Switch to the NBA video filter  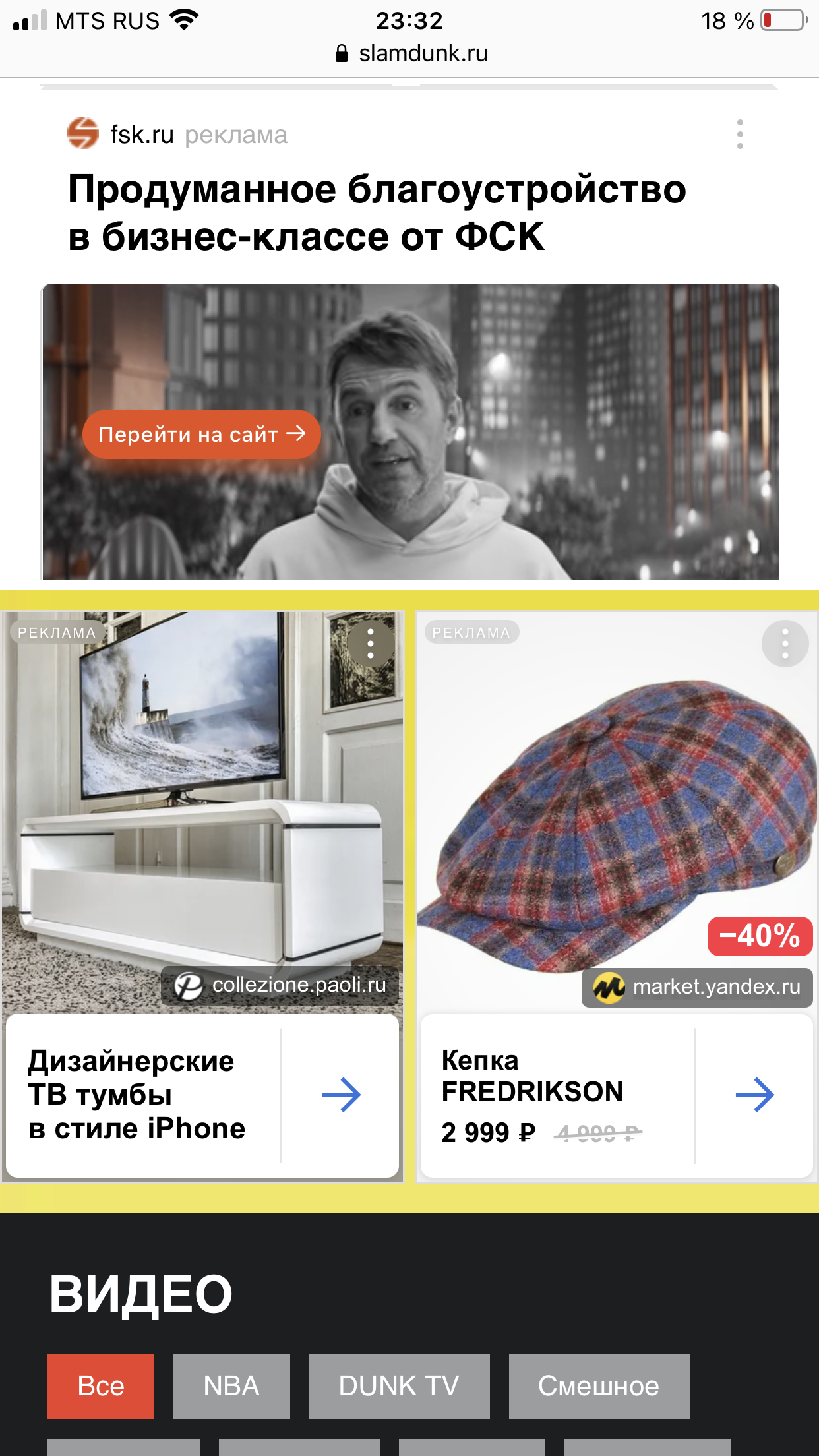tap(231, 1386)
